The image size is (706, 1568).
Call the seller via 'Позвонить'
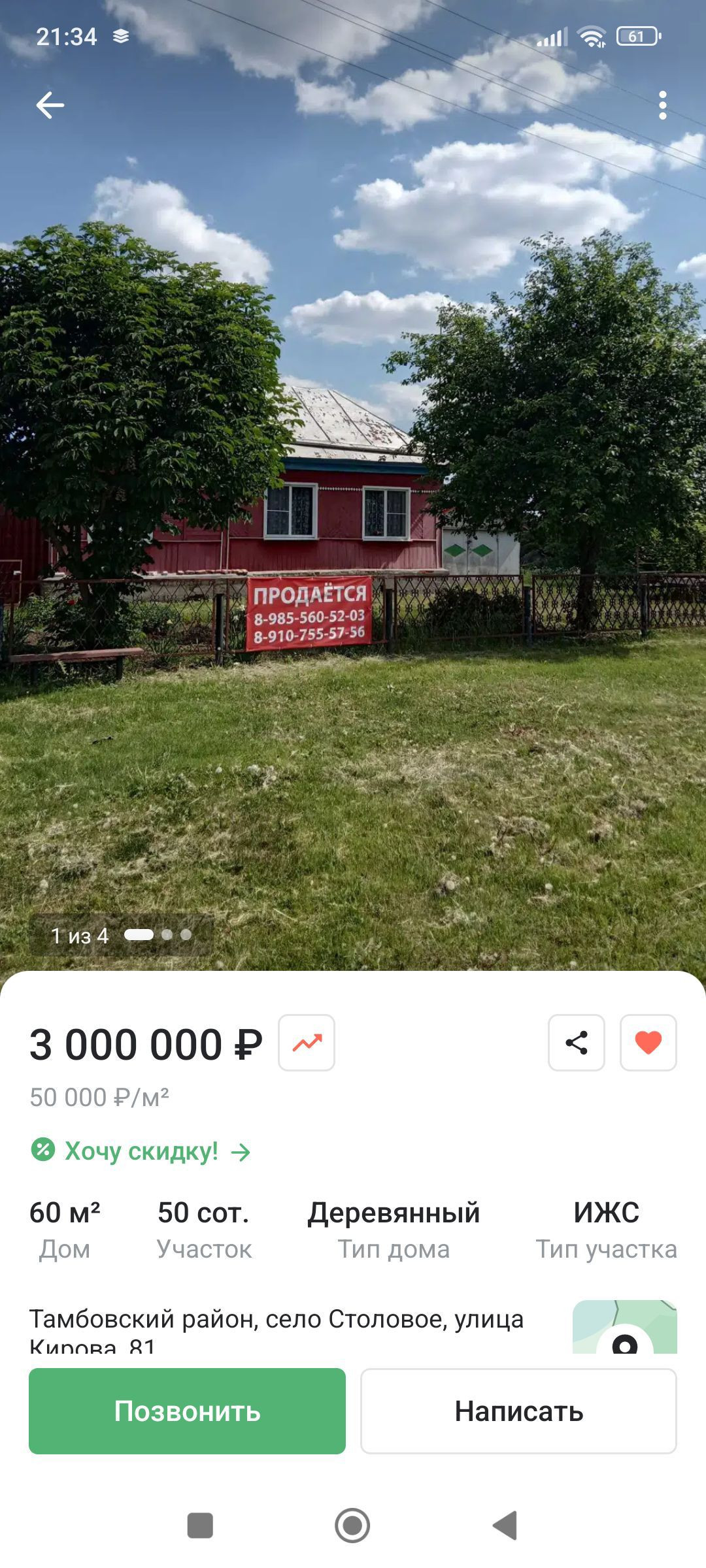click(187, 1411)
